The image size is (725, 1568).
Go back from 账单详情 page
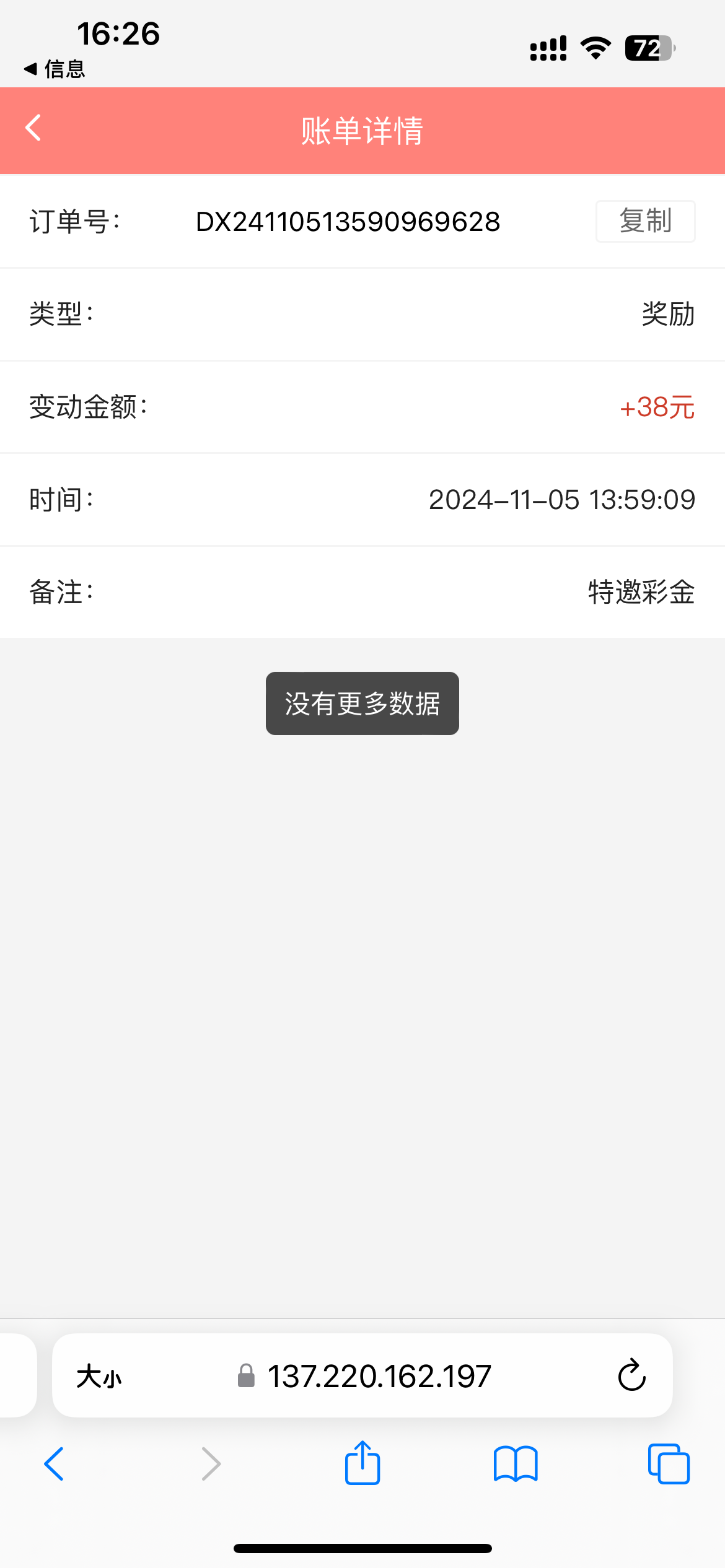[x=33, y=130]
